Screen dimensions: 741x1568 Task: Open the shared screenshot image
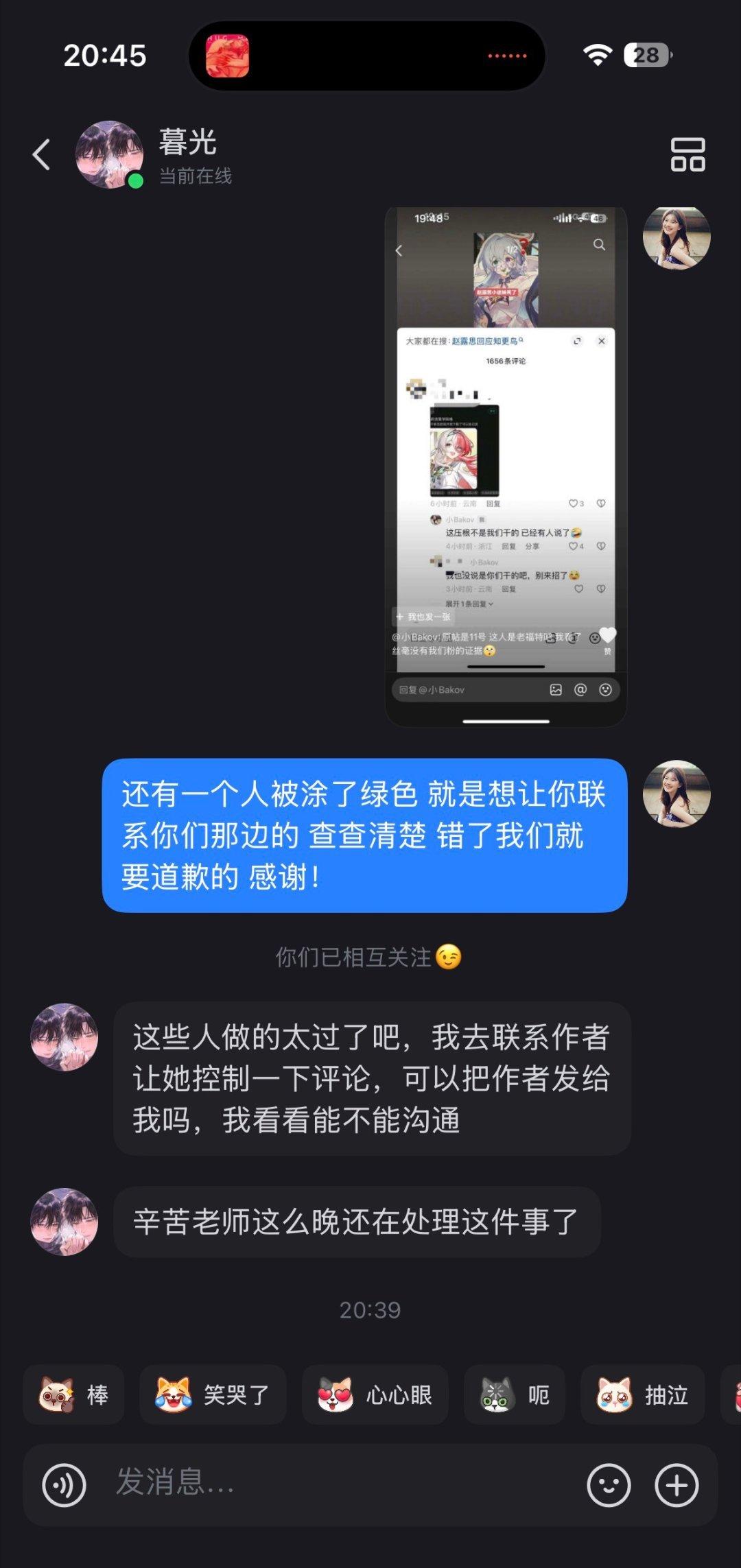506,466
